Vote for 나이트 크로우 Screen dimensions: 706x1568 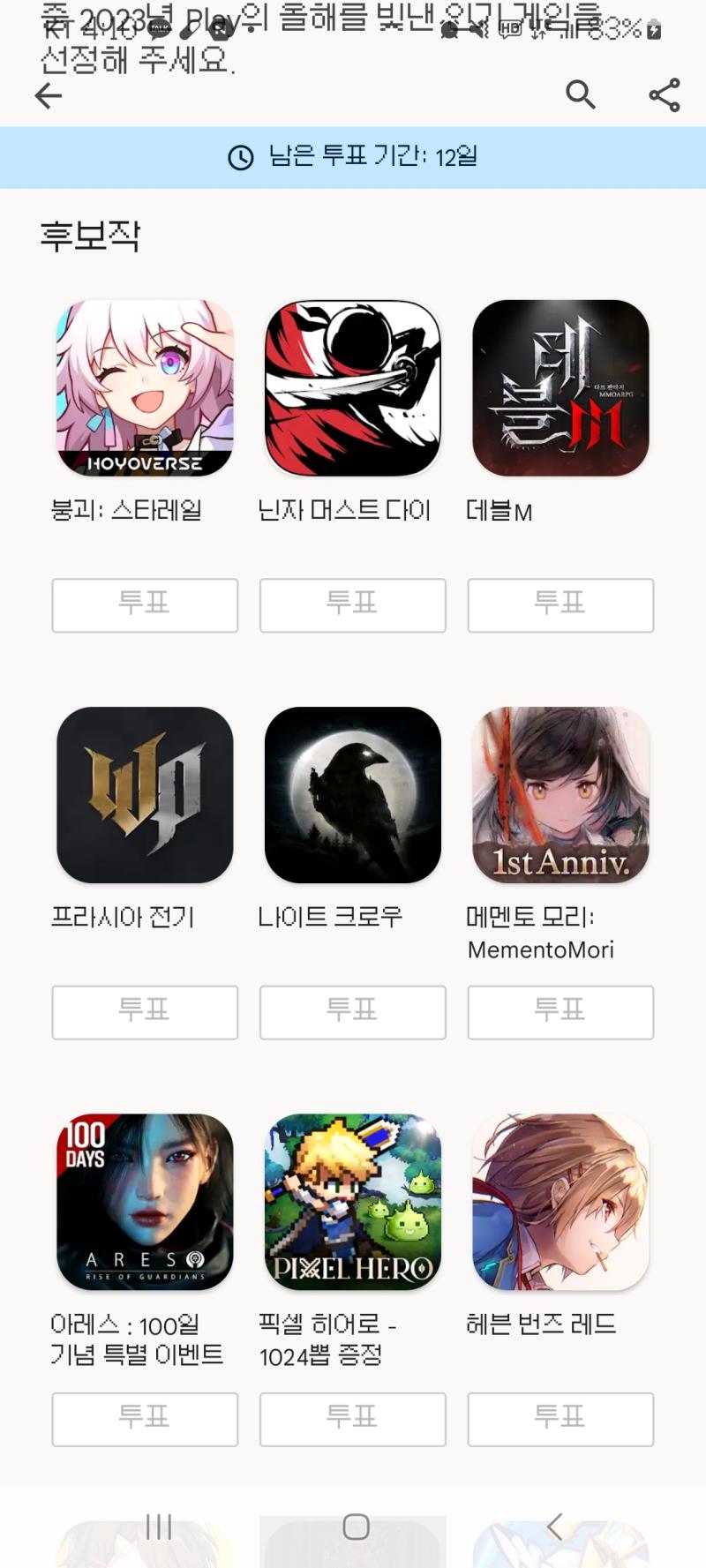point(353,1012)
